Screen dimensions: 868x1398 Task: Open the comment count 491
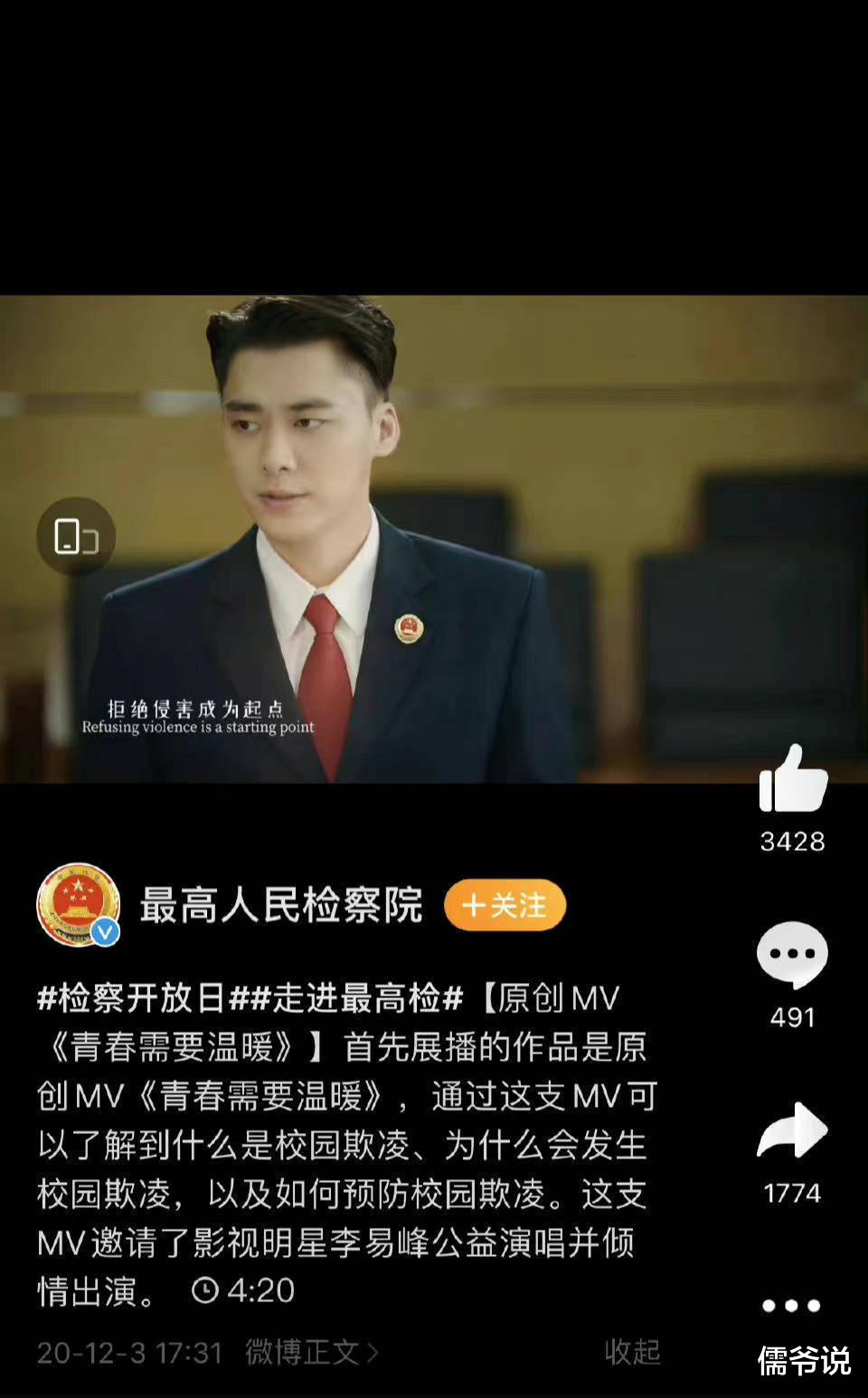point(793,1016)
